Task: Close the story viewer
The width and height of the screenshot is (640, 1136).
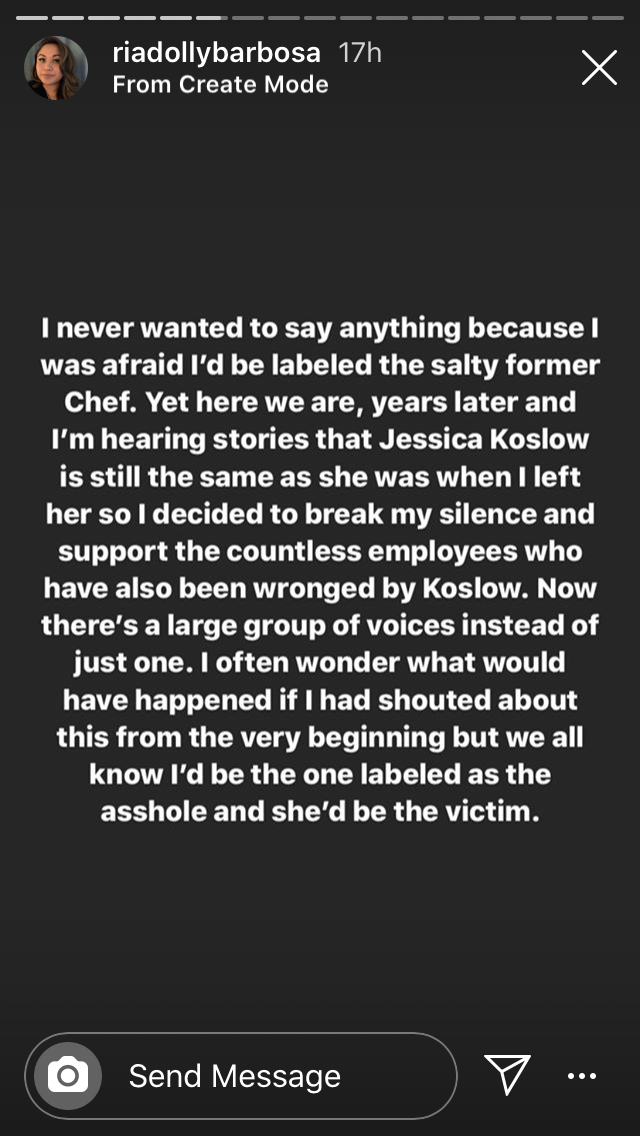Action: tap(599, 68)
